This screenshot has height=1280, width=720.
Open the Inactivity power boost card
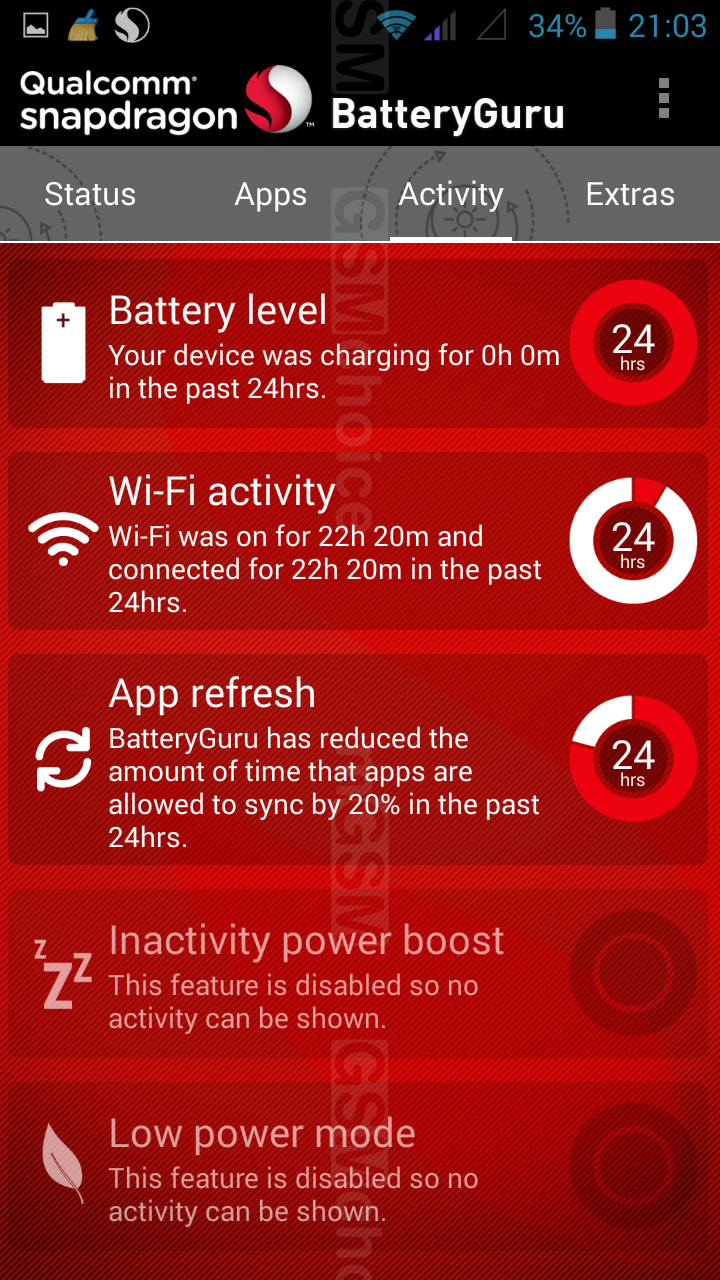[x=360, y=974]
